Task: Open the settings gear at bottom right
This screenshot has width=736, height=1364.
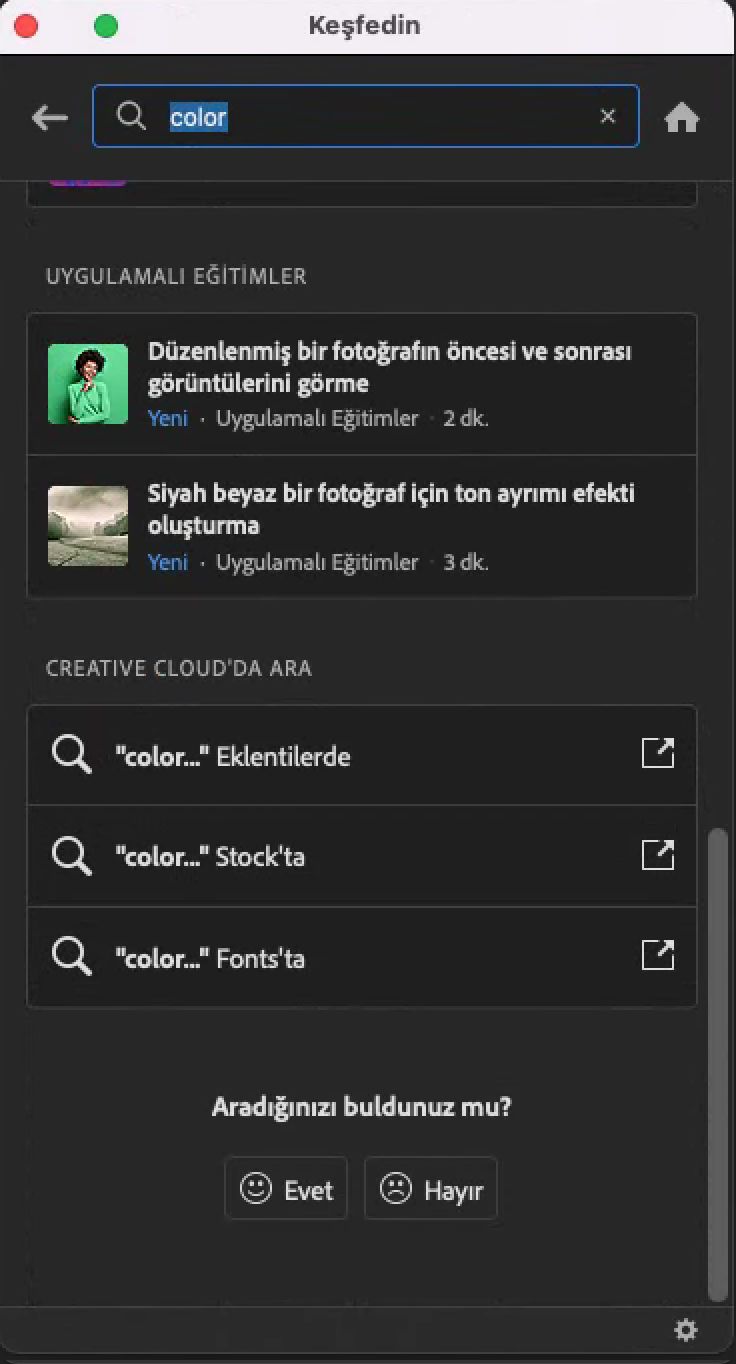Action: coord(685,1330)
